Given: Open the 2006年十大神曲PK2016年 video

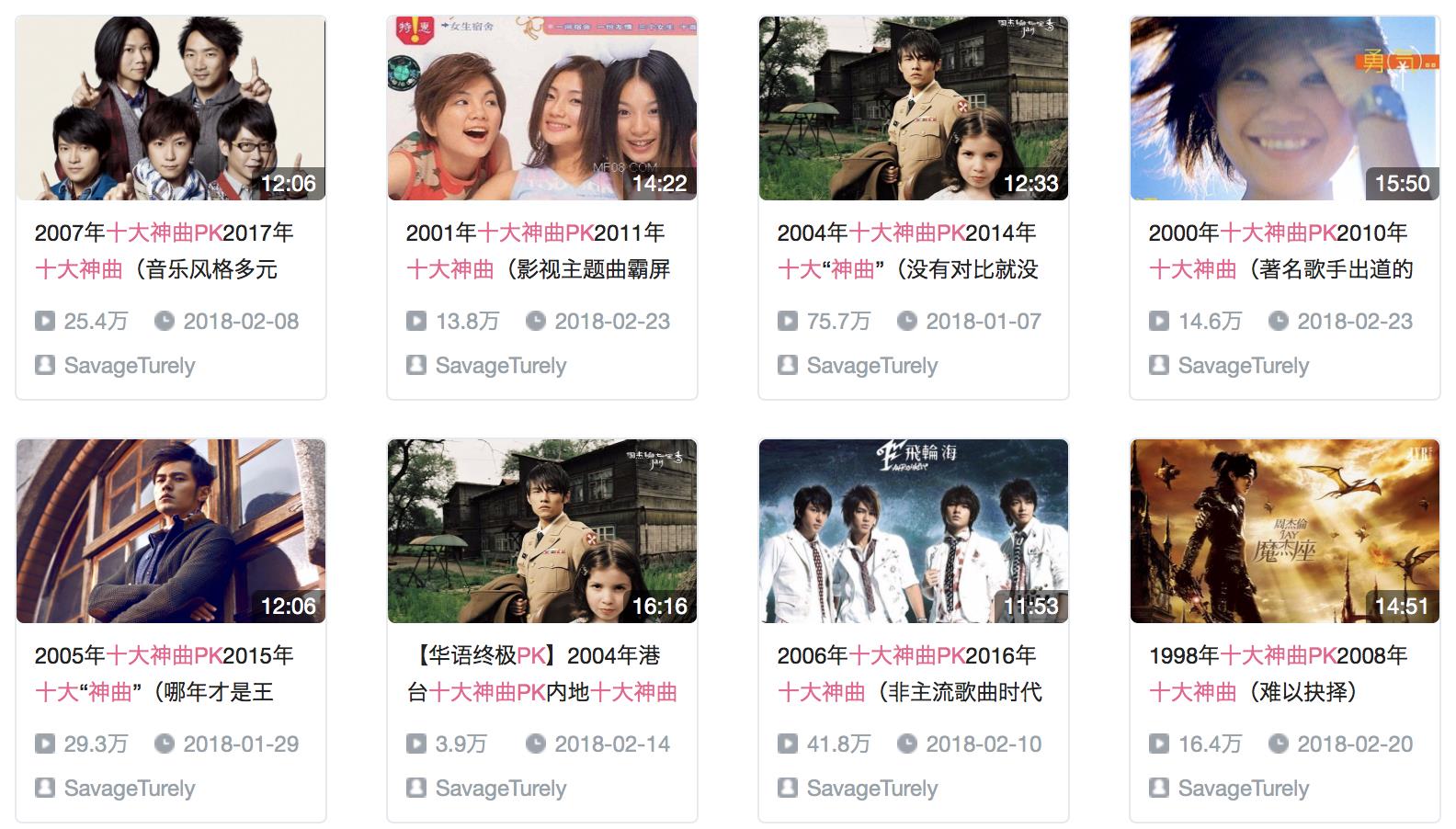Looking at the screenshot, I should (x=914, y=531).
